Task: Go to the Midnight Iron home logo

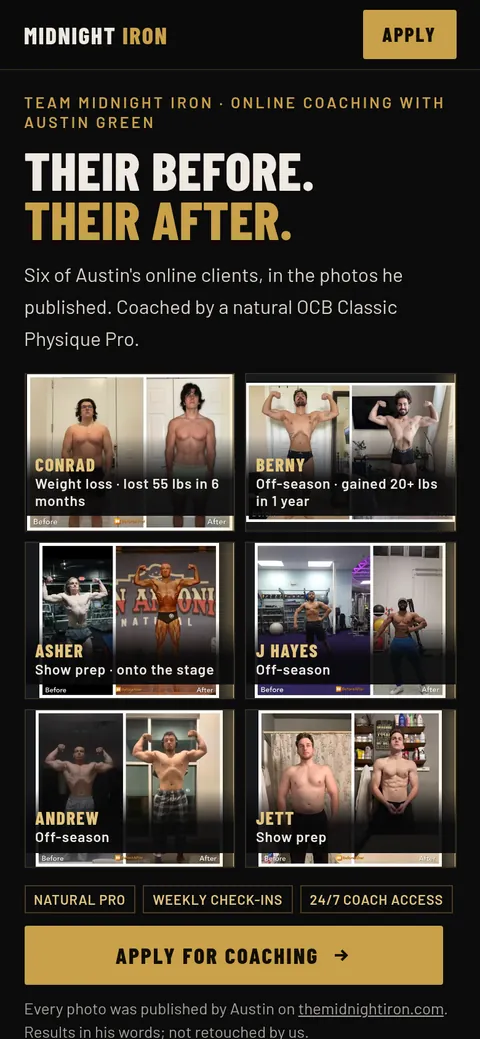Action: [x=95, y=35]
